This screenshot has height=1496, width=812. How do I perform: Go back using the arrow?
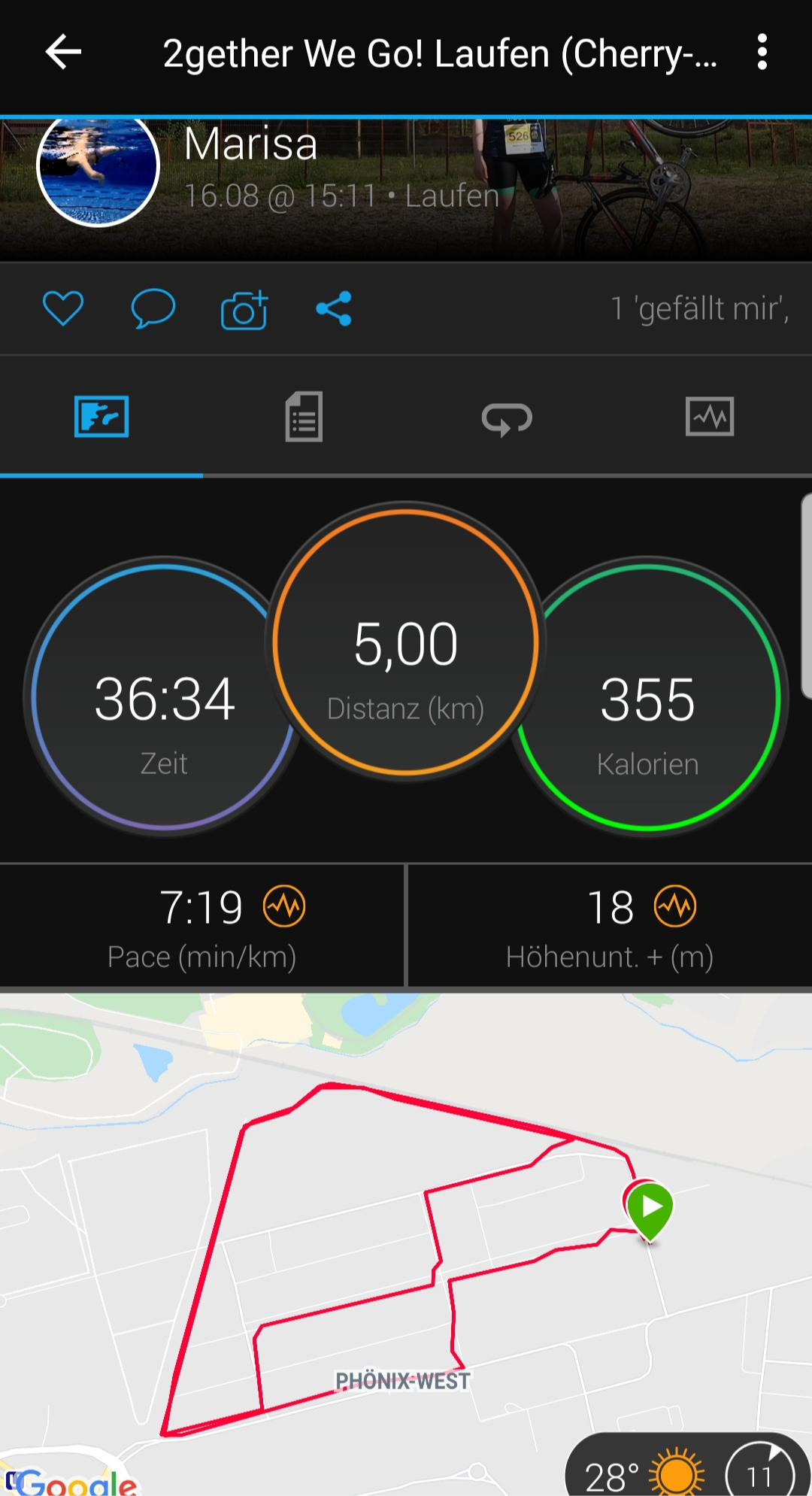(x=63, y=53)
